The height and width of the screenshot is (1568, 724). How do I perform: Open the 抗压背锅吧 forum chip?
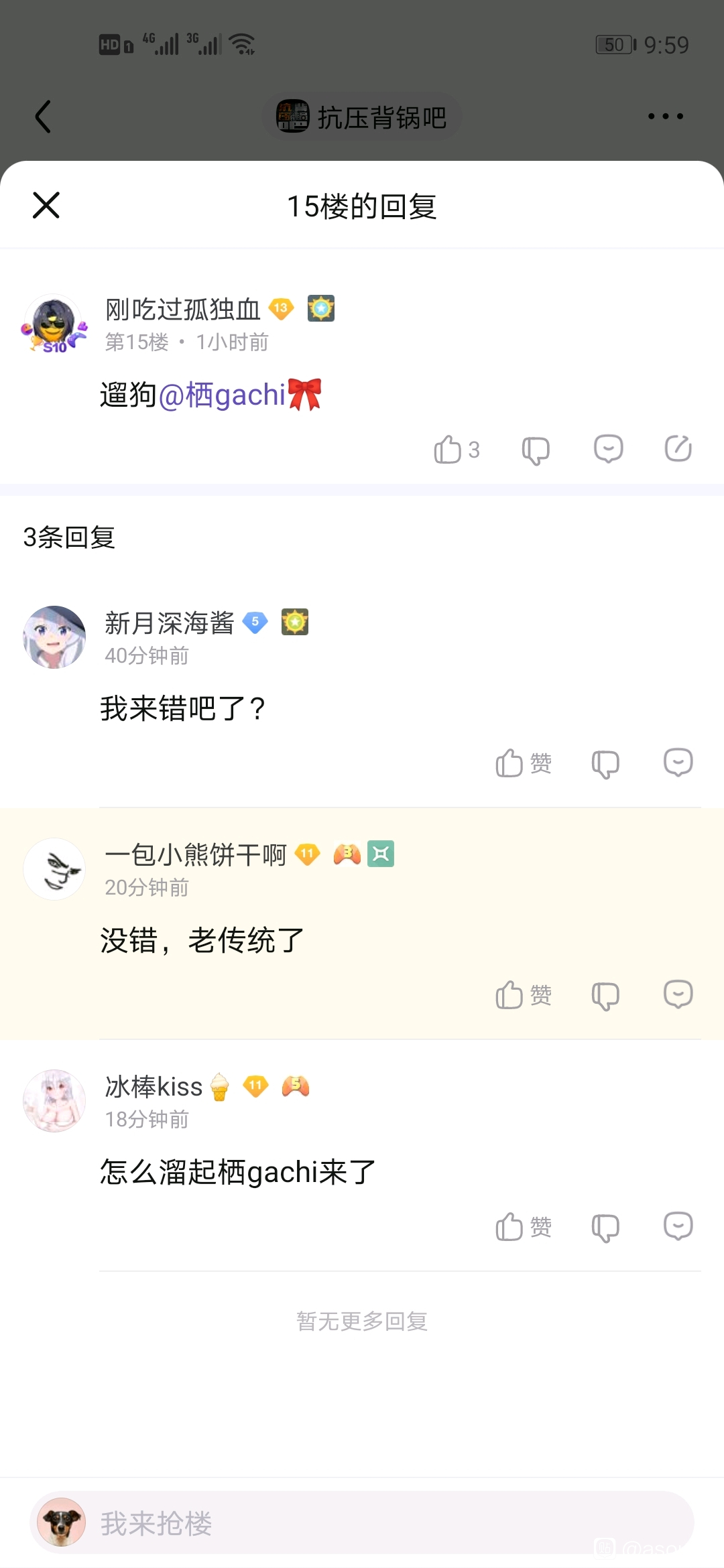point(362,117)
